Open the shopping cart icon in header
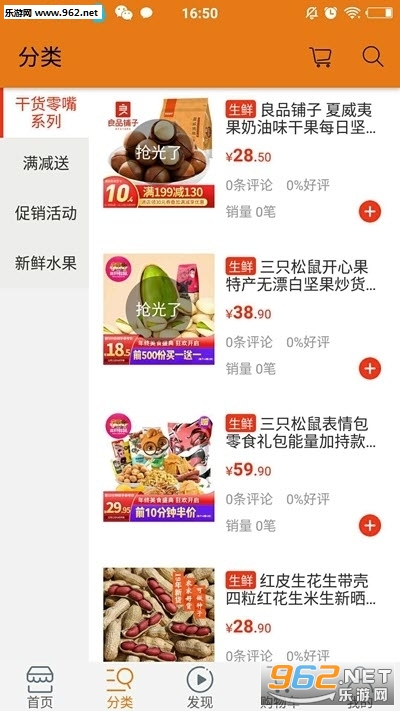The width and height of the screenshot is (400, 711). point(321,57)
